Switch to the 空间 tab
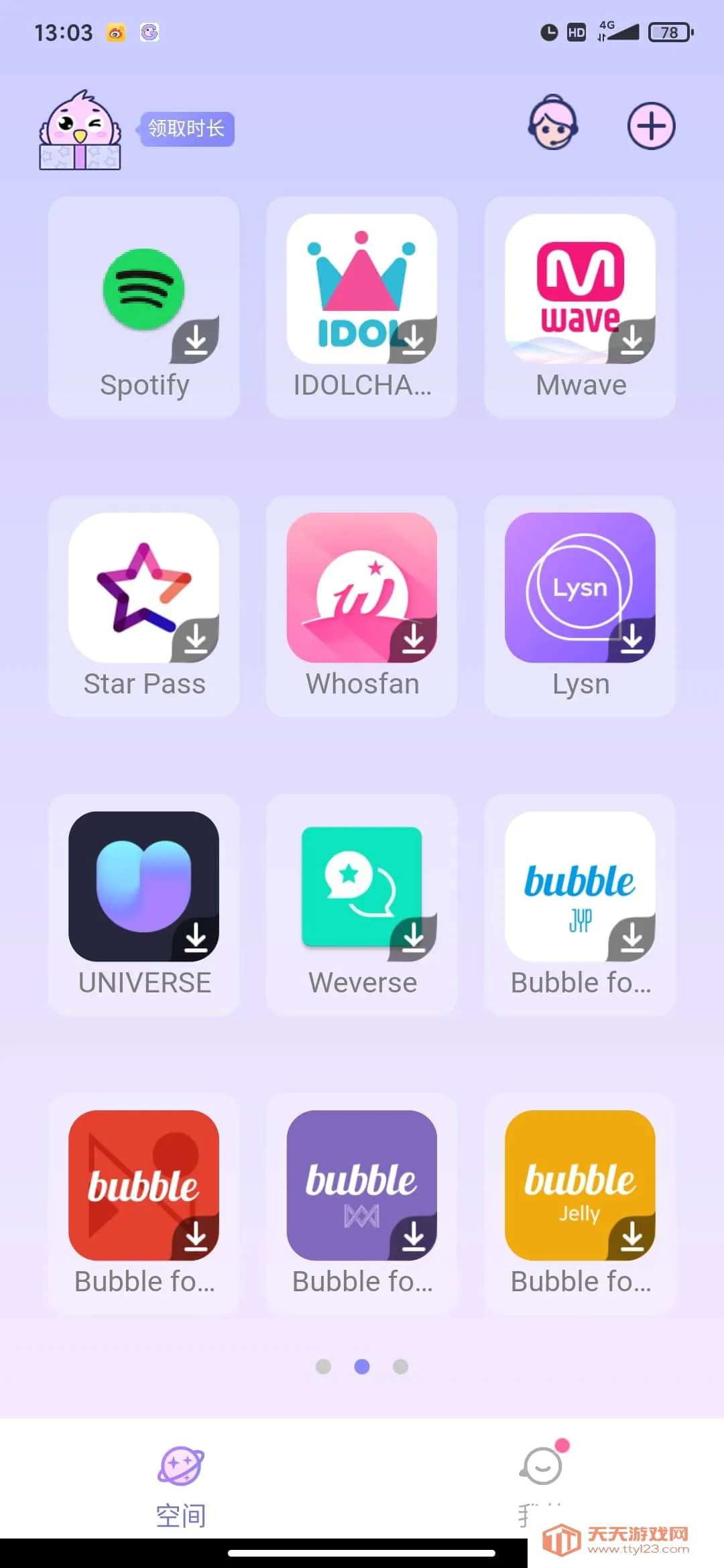724x1568 pixels. (182, 1489)
